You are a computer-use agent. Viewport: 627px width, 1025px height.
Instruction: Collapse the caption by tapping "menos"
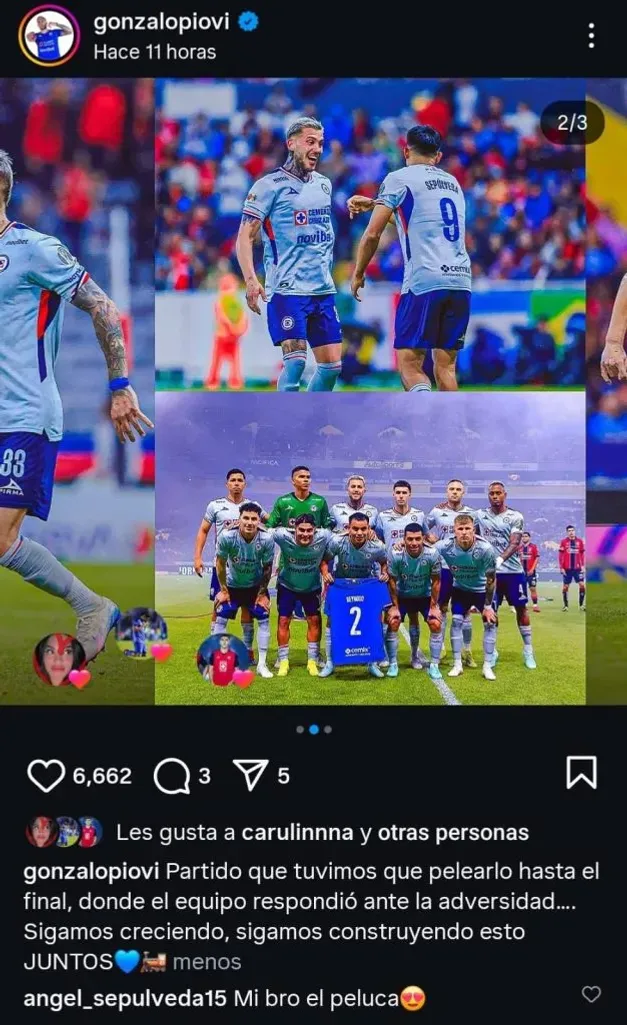coord(207,962)
